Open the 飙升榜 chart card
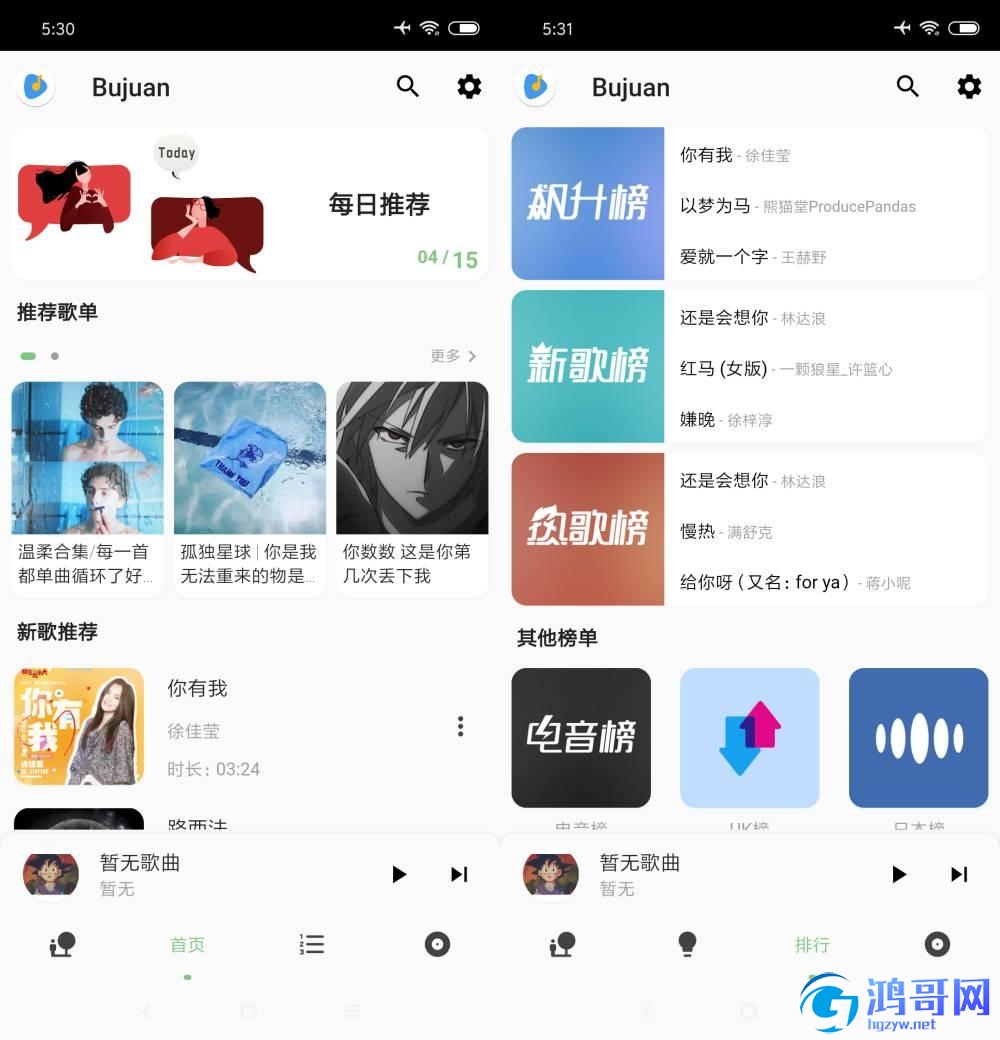The image size is (1000, 1040). 749,204
